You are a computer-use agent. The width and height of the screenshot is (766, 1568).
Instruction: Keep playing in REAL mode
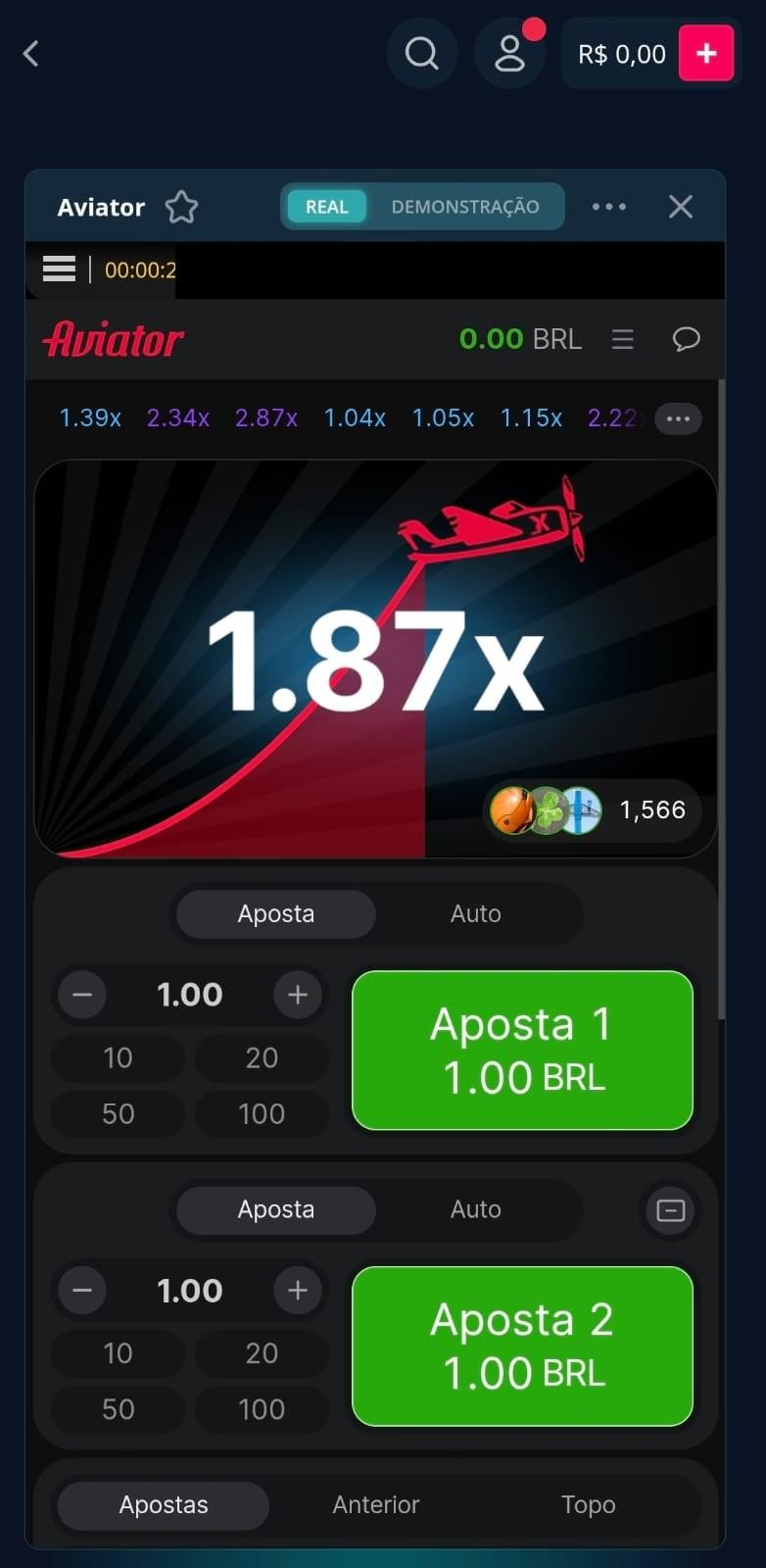(325, 207)
